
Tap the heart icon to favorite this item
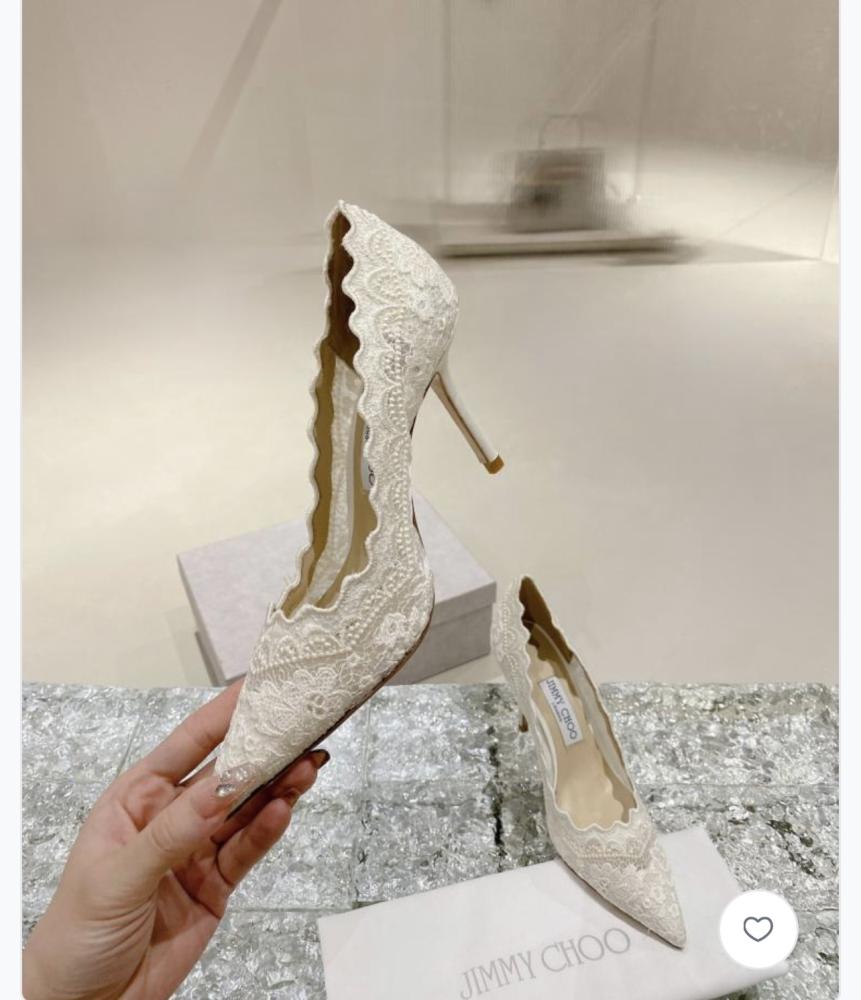(758, 929)
